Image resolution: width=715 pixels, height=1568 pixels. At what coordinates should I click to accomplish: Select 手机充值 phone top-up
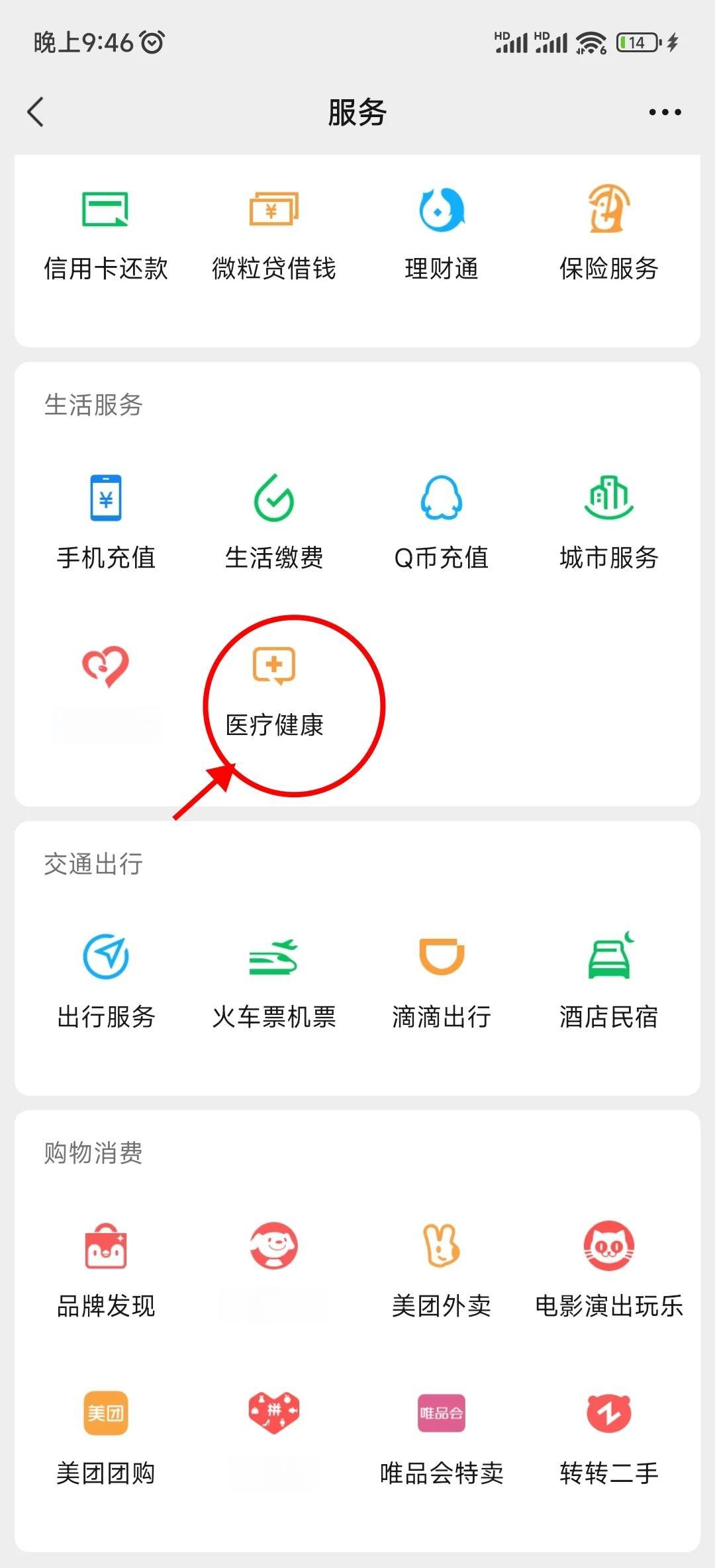click(x=107, y=523)
